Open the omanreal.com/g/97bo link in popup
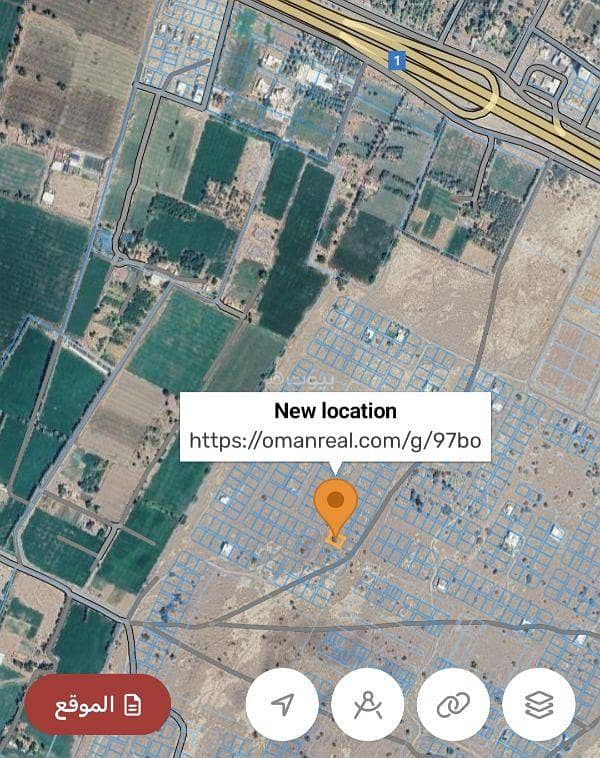 (x=335, y=441)
